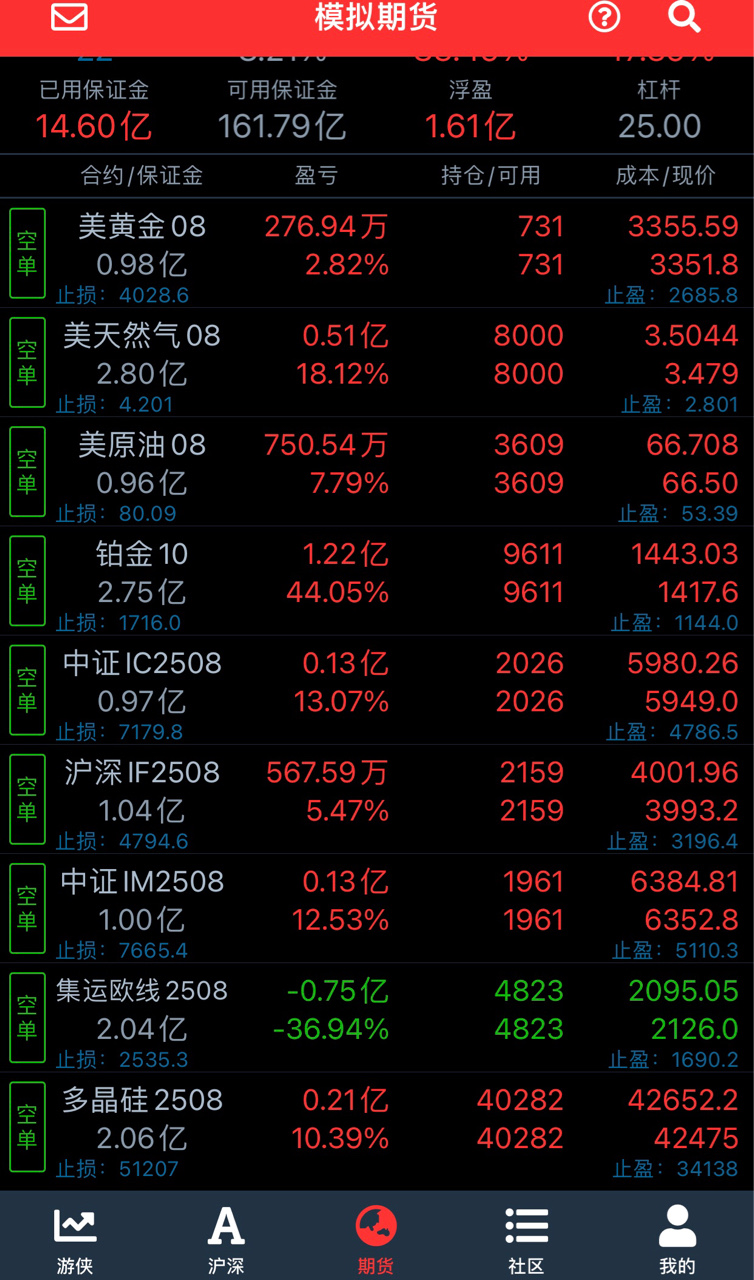Open the 我的 tab

(677, 1240)
